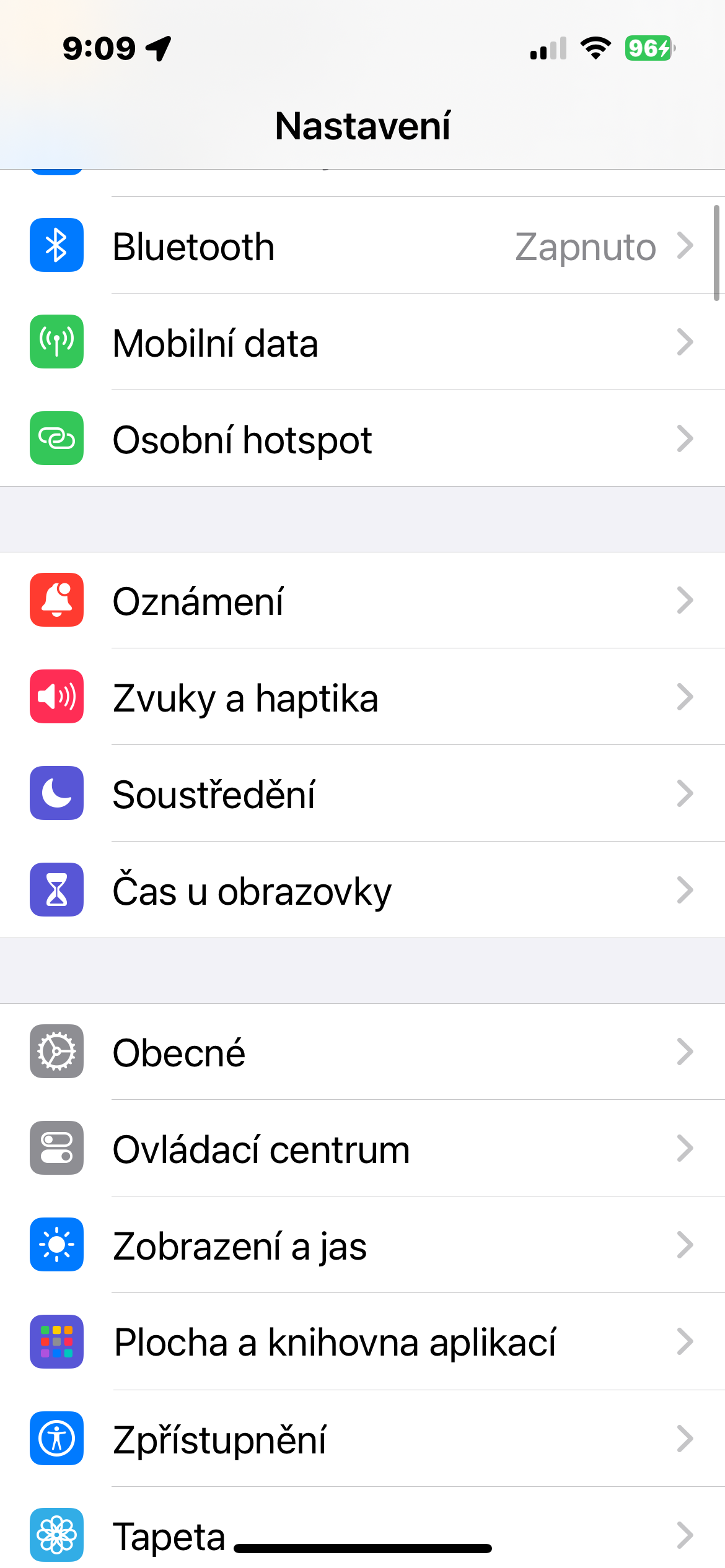The image size is (725, 1568).
Task: Open Obecné general settings
Action: (x=362, y=1052)
